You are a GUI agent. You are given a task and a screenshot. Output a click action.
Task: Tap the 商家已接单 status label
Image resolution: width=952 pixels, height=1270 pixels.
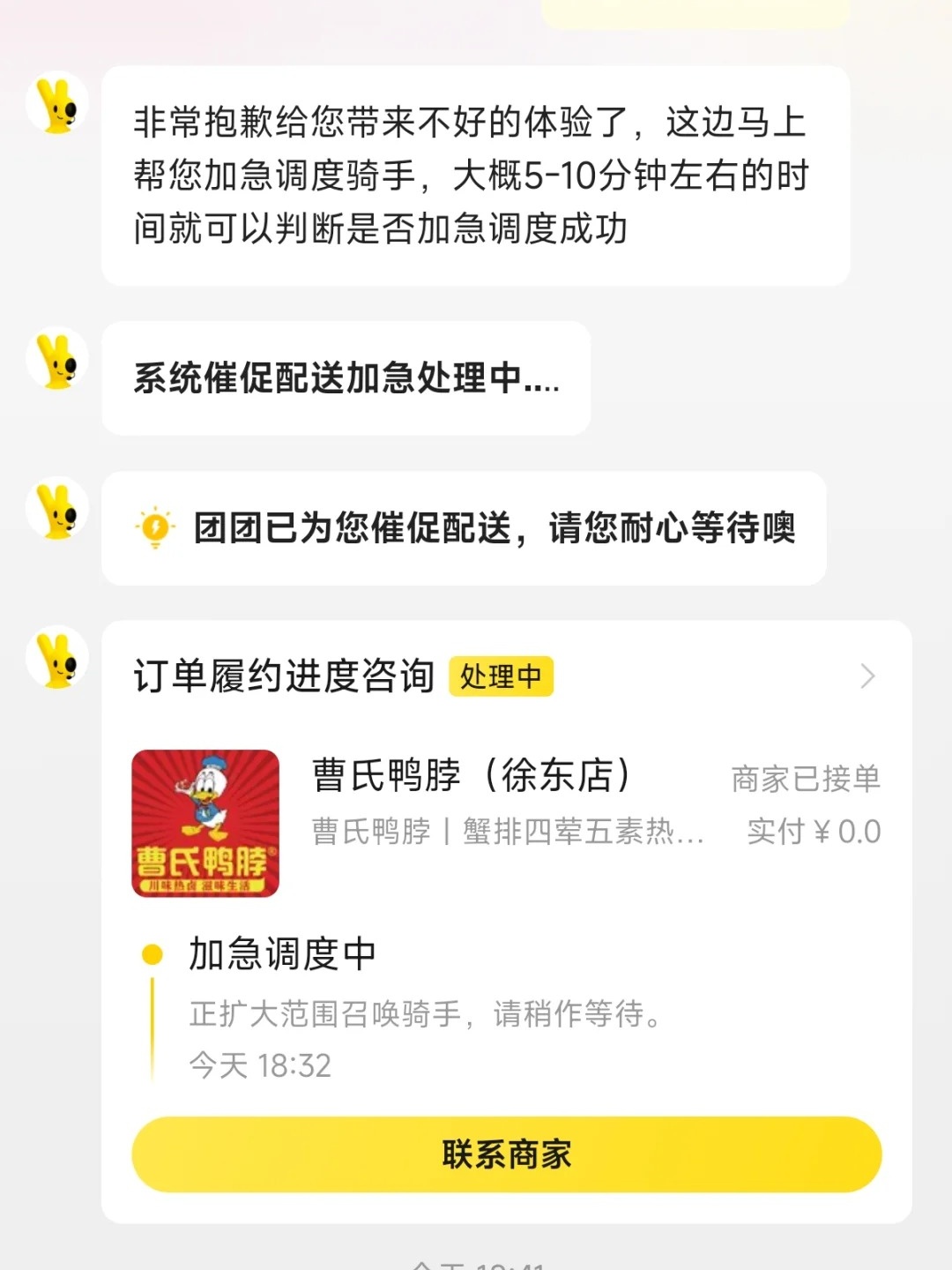807,777
